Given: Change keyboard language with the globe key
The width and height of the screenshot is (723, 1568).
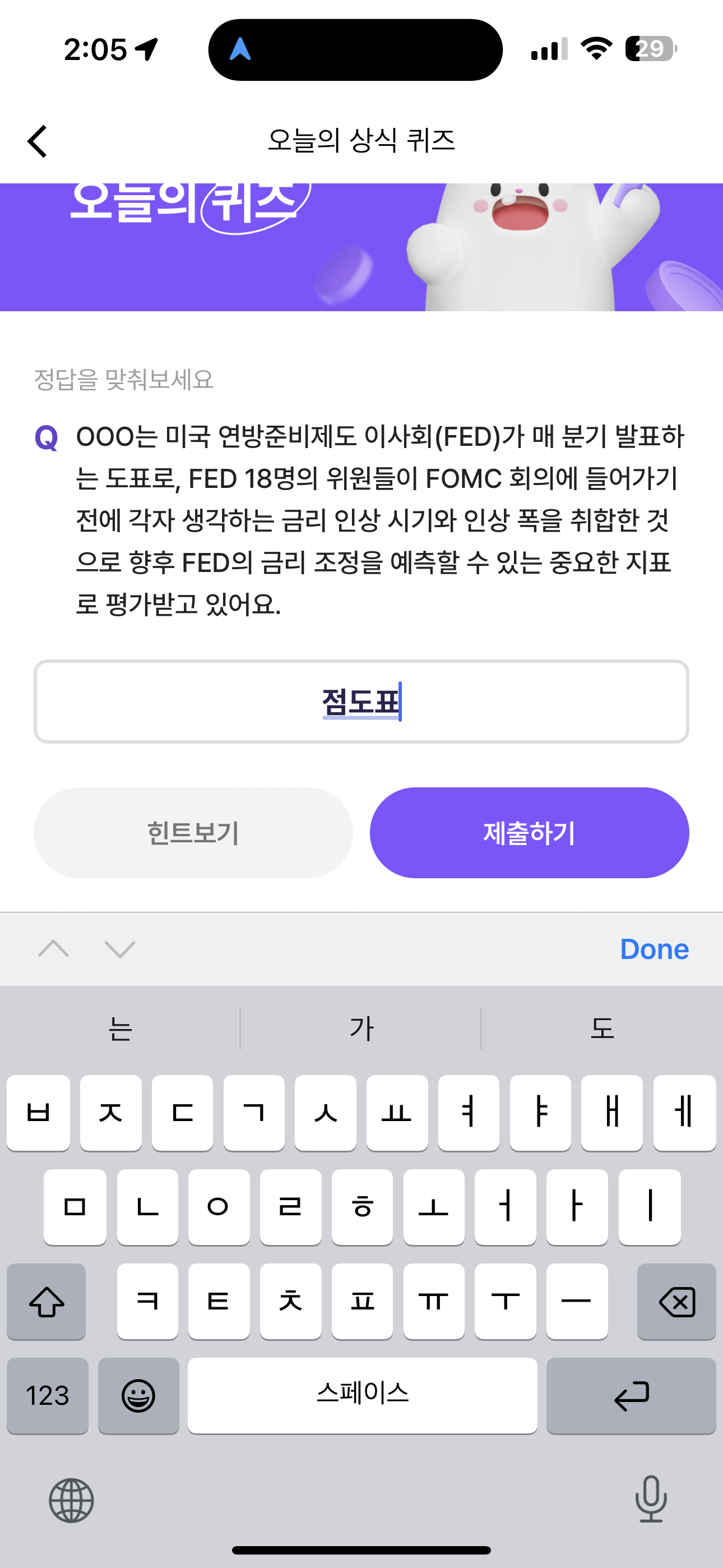Looking at the screenshot, I should point(71,1501).
